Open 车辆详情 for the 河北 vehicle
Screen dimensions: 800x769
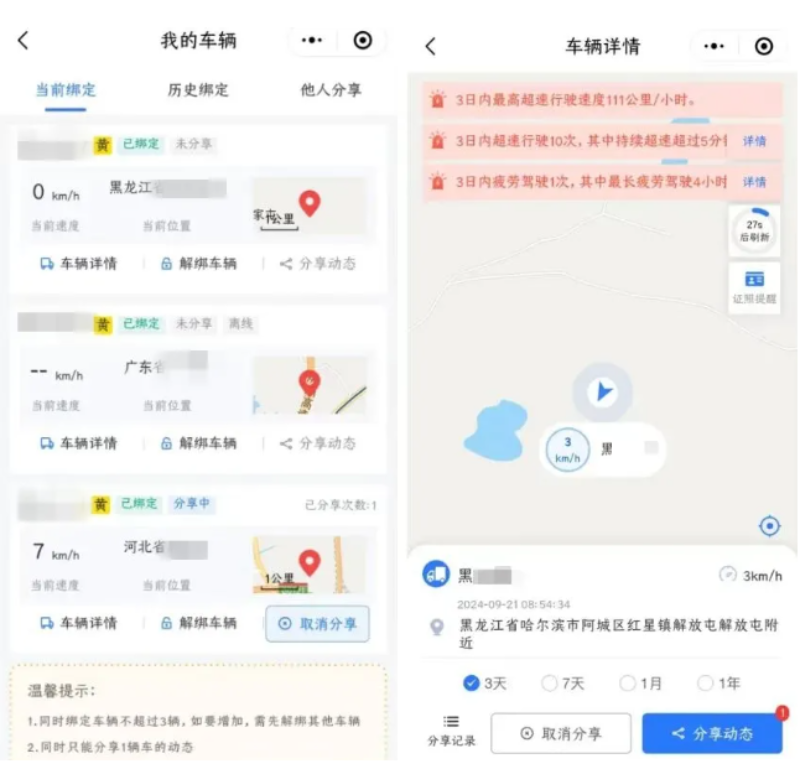coord(78,623)
